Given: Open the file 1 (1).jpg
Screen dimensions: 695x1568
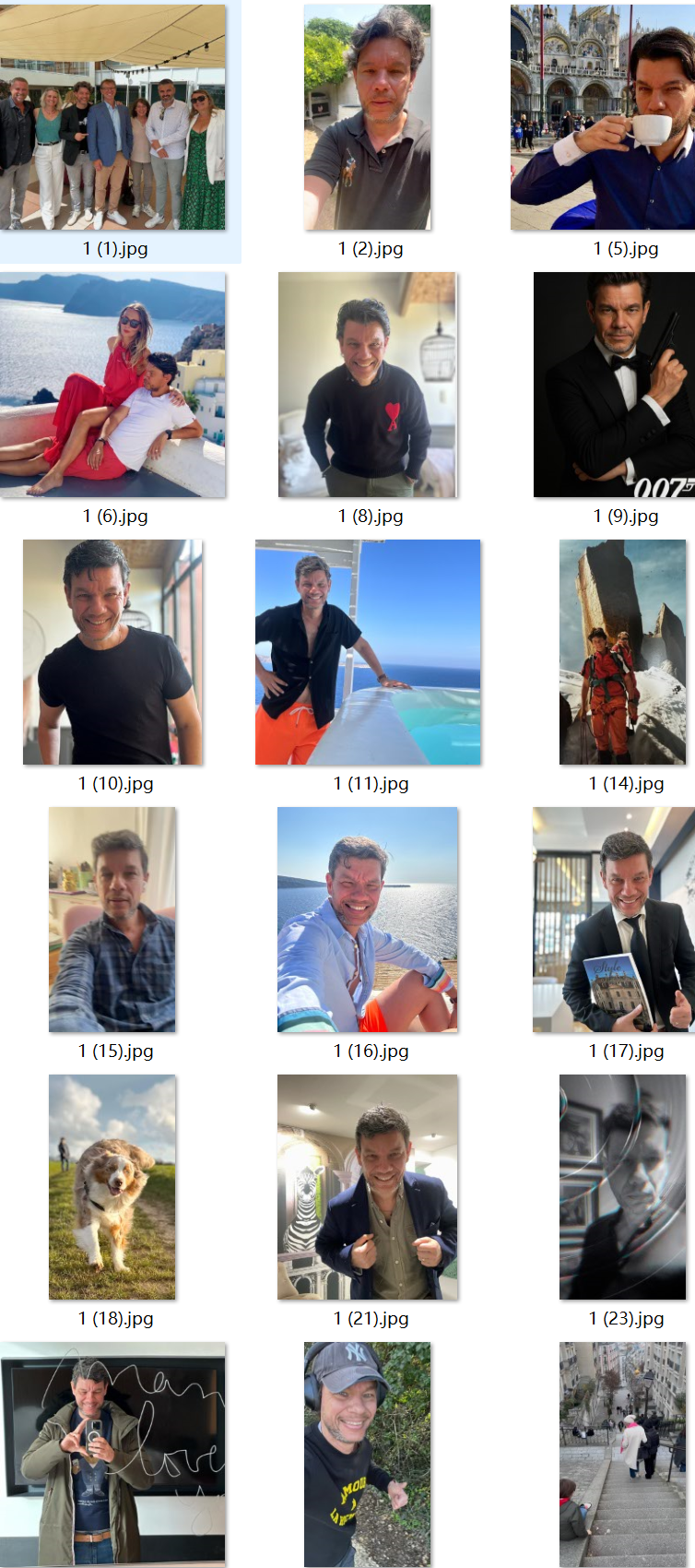Looking at the screenshot, I should (x=112, y=117).
